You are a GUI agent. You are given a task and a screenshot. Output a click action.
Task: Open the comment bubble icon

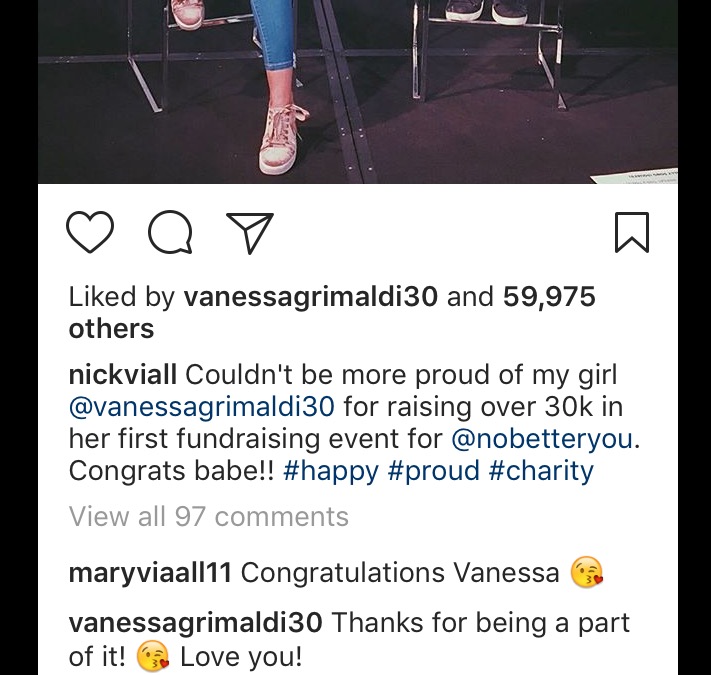[x=170, y=233]
